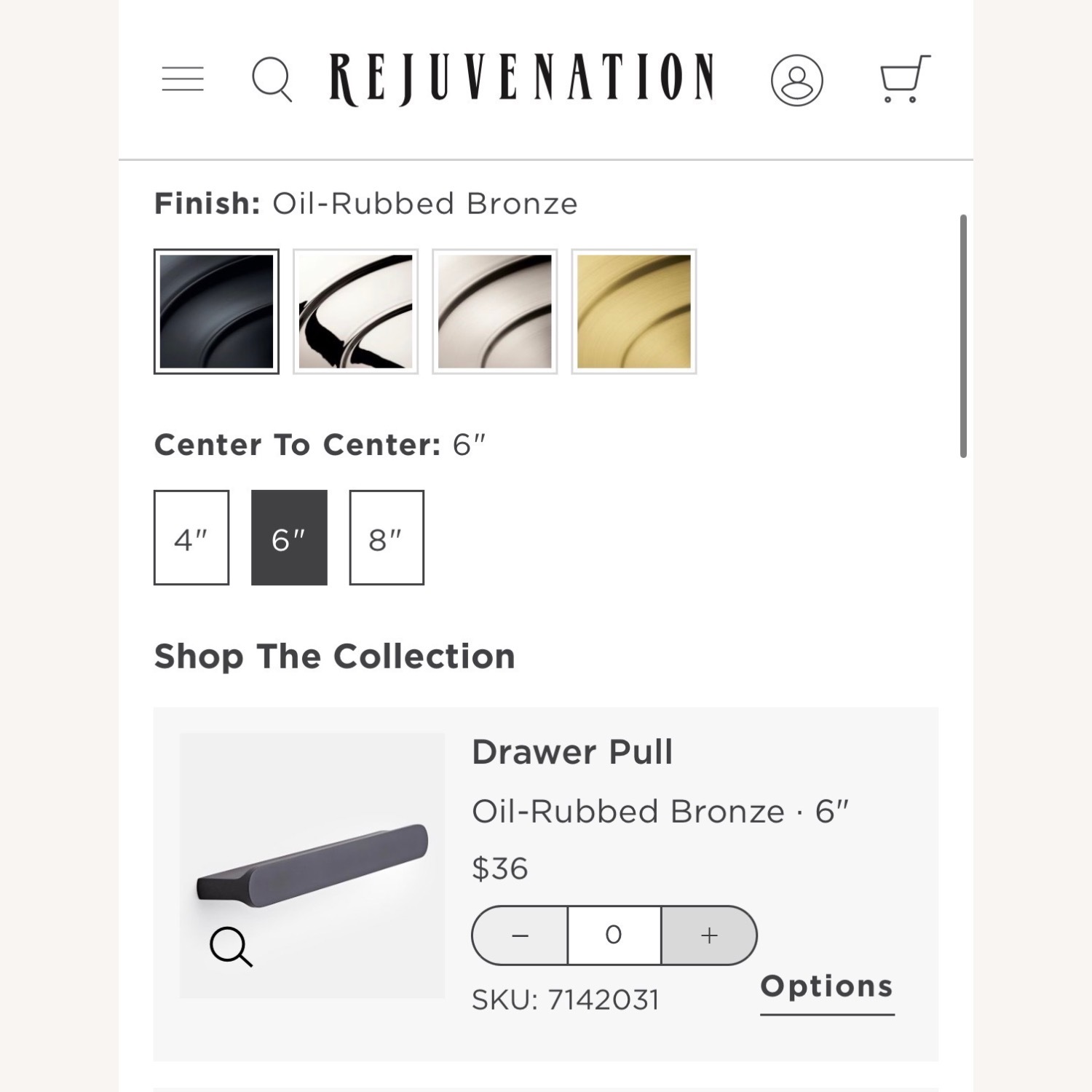Increase Drawer Pull quantity with plus
1092x1092 pixels.
(x=709, y=935)
